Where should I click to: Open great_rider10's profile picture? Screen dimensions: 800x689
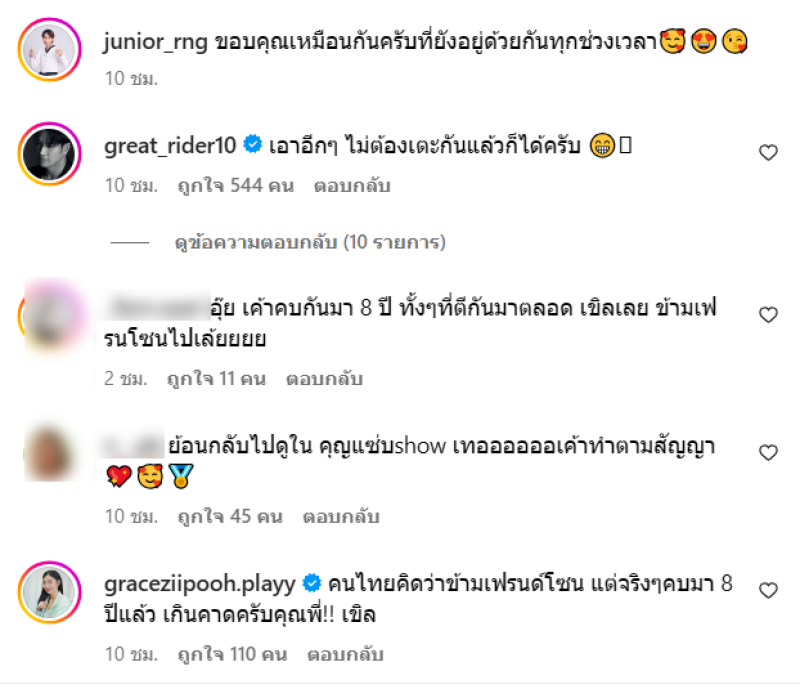(x=49, y=154)
